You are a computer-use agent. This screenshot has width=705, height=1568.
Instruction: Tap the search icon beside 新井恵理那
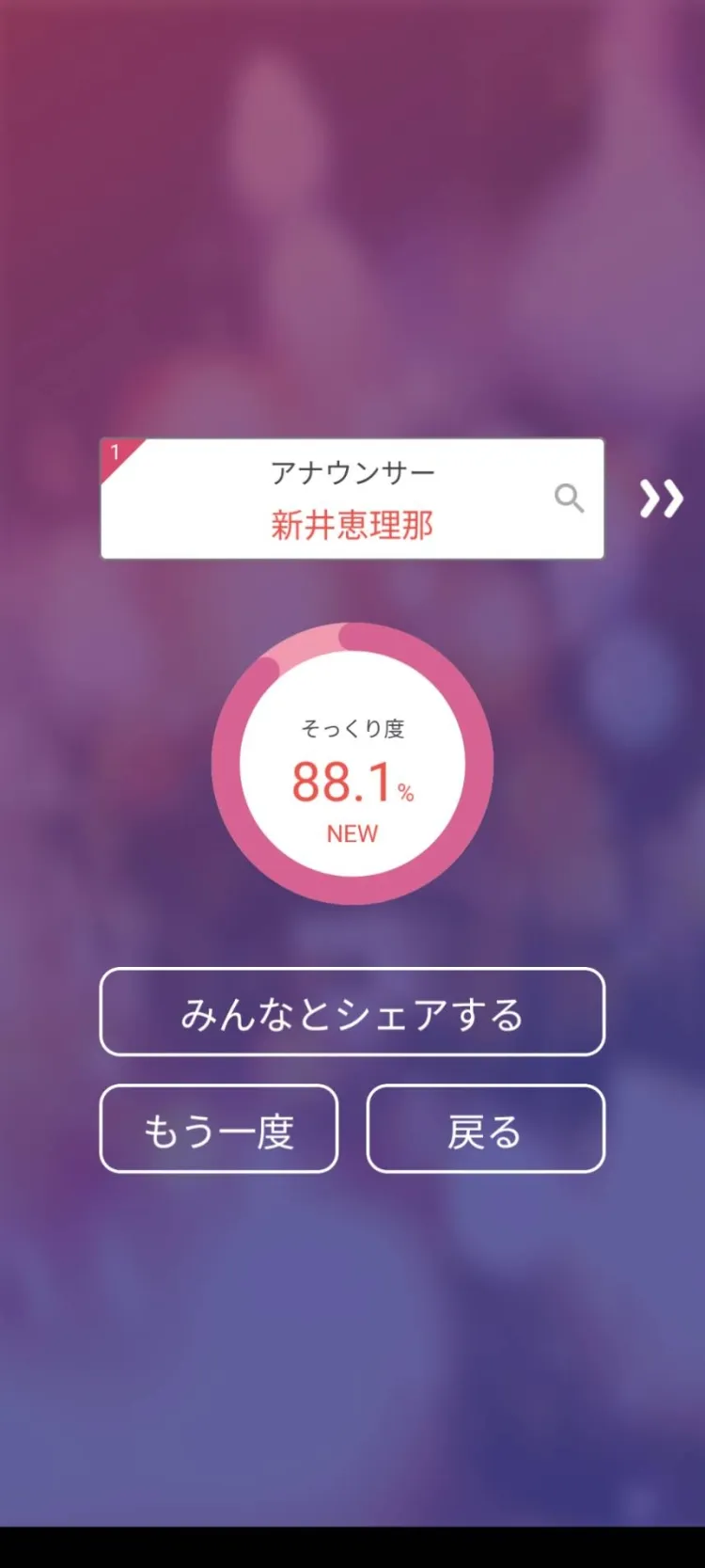[569, 498]
